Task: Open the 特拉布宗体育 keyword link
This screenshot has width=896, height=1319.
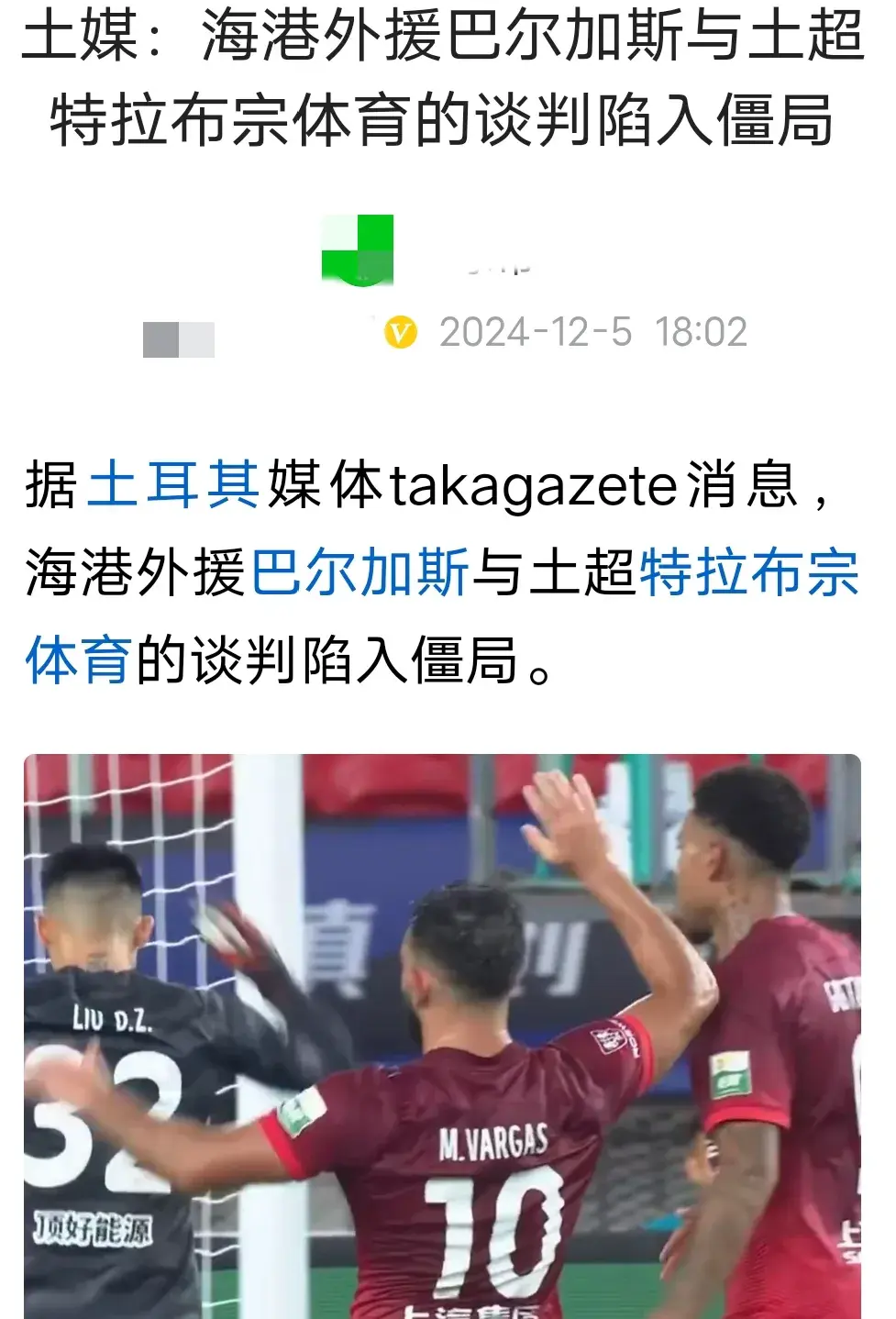Action: [x=748, y=572]
